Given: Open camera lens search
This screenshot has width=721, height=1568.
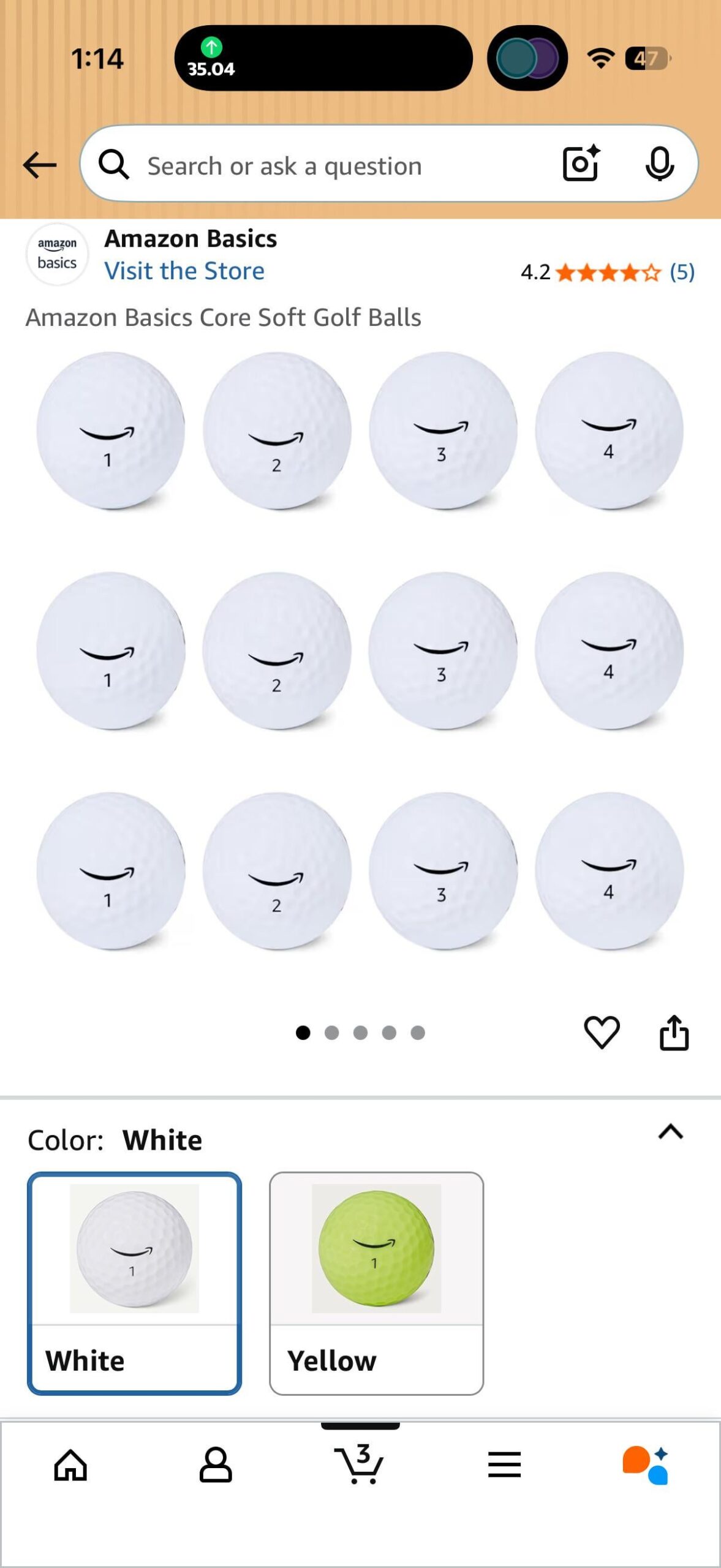Looking at the screenshot, I should pos(581,164).
